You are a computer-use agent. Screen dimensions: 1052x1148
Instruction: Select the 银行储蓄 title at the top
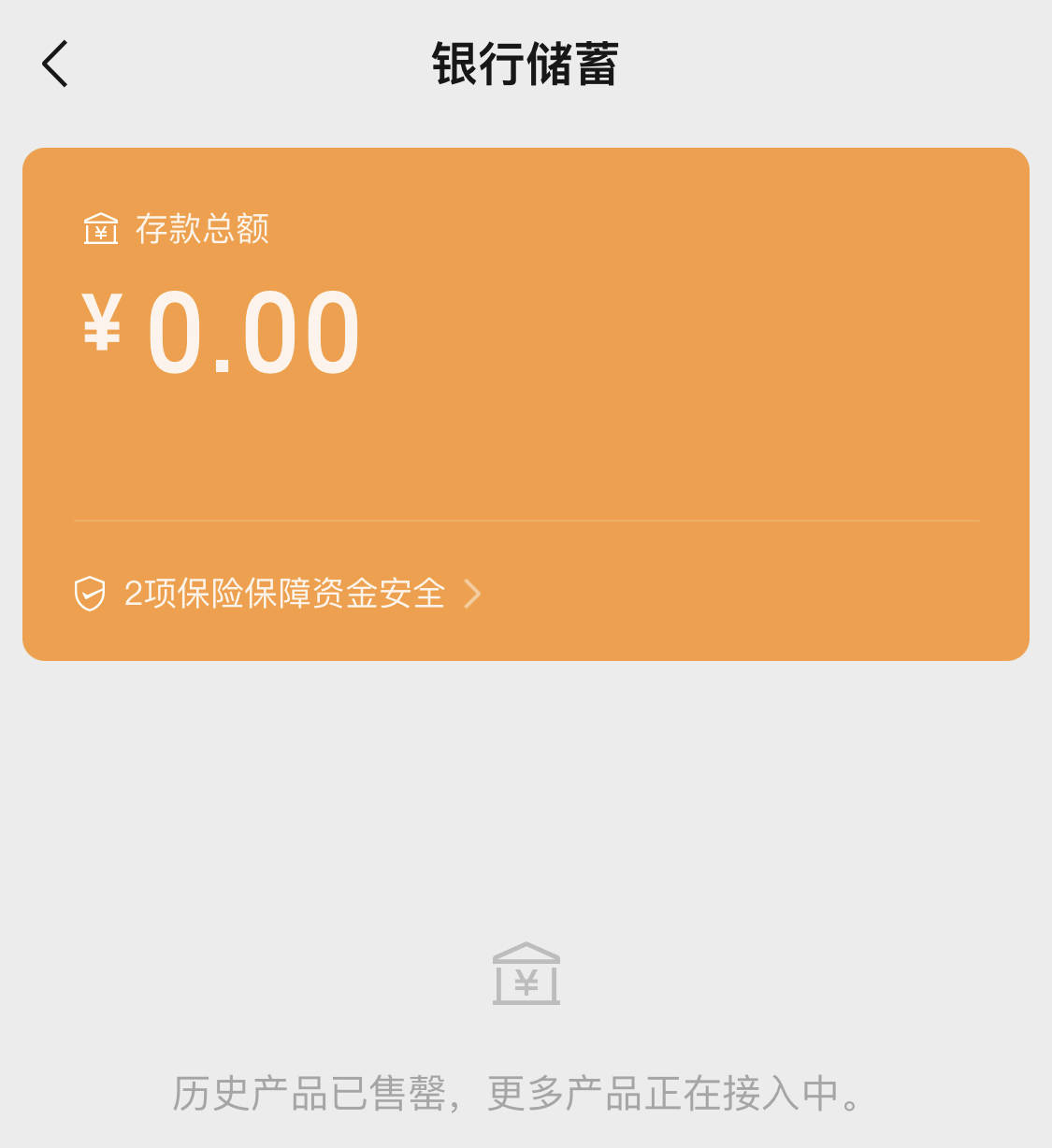[x=526, y=64]
